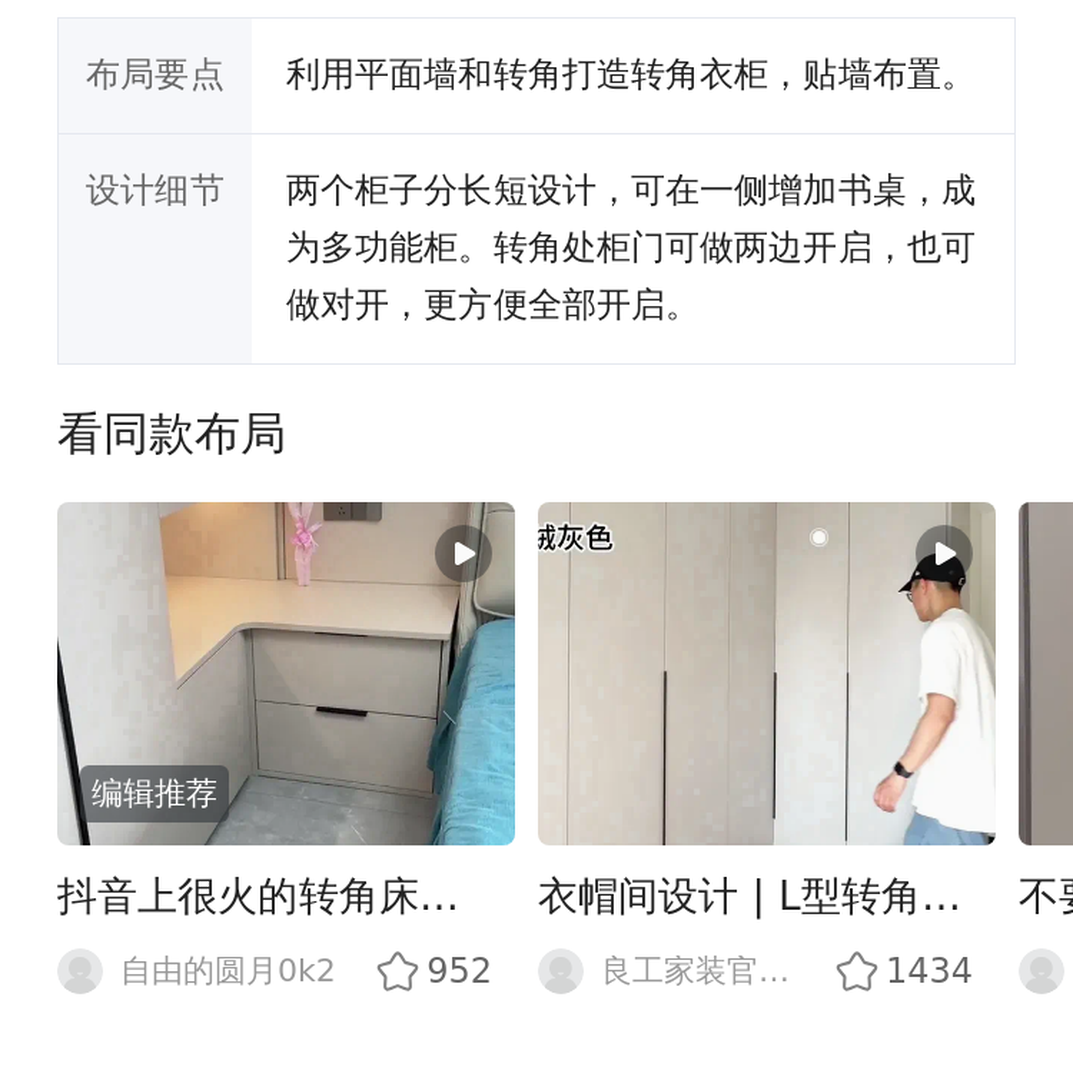Open the 抖音上很火的转角床 video card
The image size is (1073, 1080).
(x=285, y=673)
